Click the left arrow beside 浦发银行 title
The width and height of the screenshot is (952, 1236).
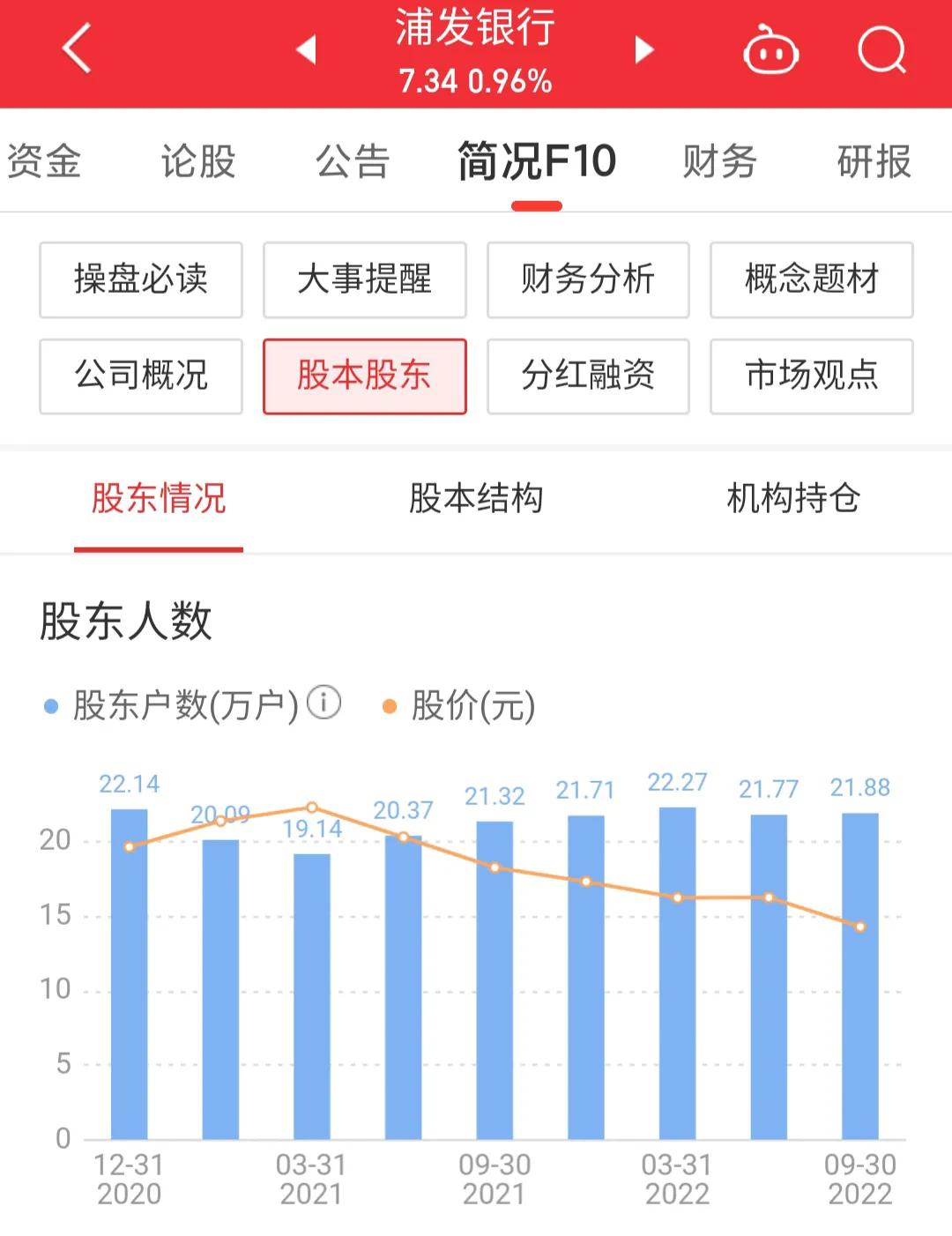[307, 50]
